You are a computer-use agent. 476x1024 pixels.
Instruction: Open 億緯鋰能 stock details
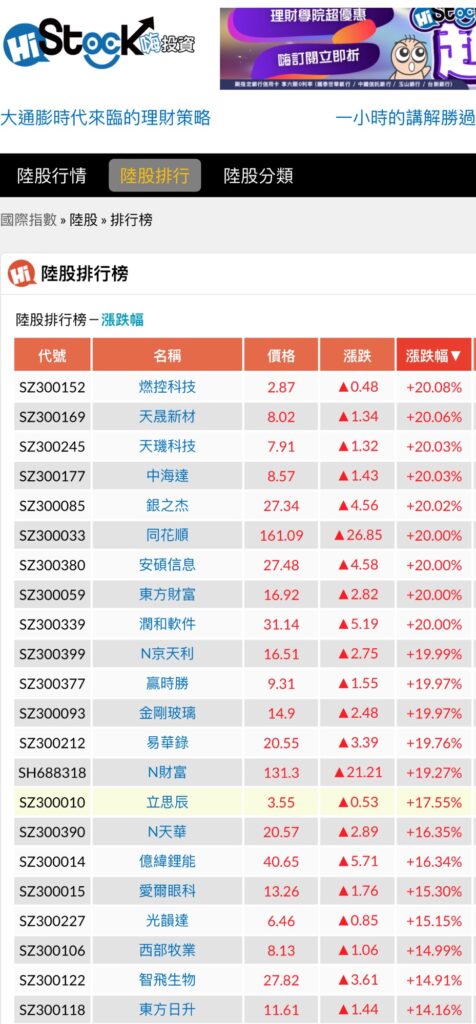coord(167,861)
